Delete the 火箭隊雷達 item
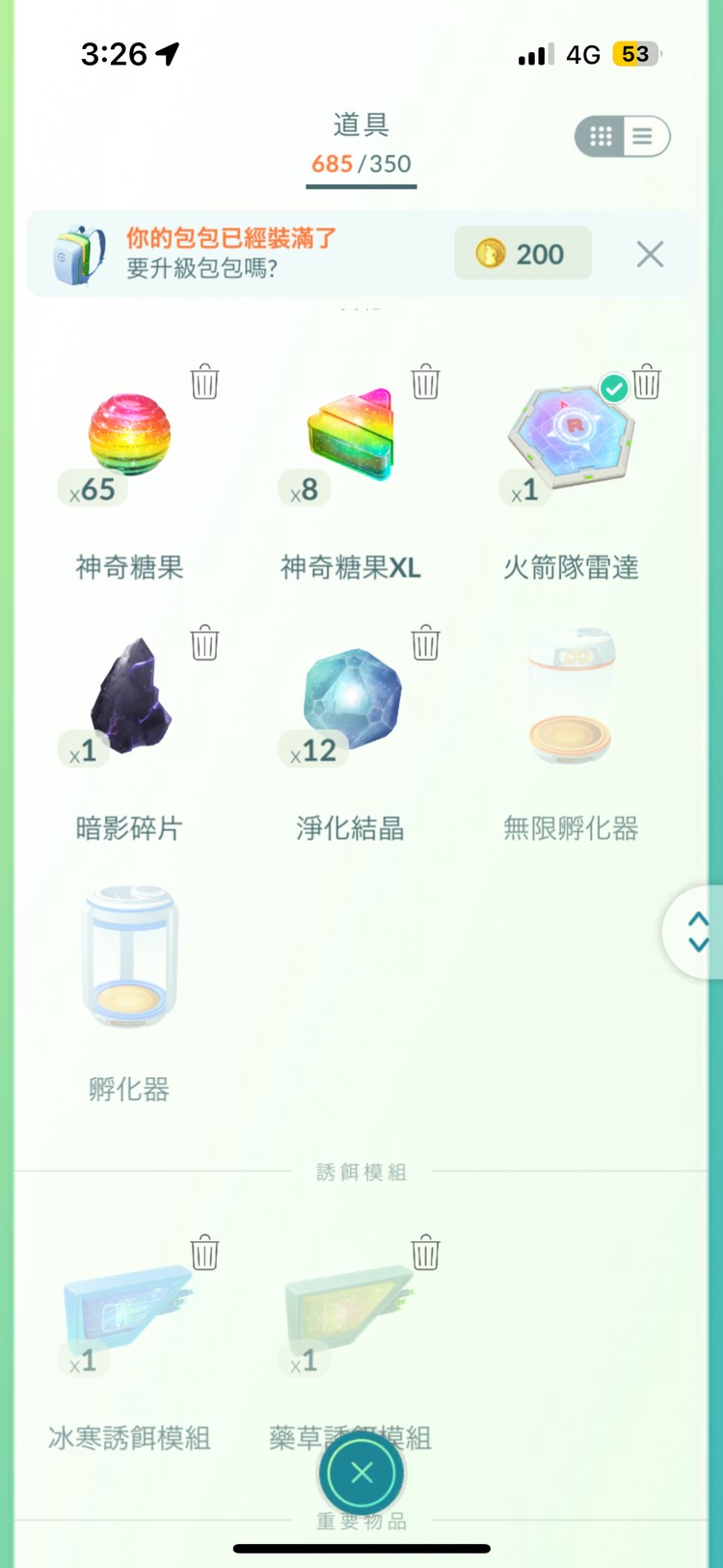The height and width of the screenshot is (1568, 723). point(647,382)
